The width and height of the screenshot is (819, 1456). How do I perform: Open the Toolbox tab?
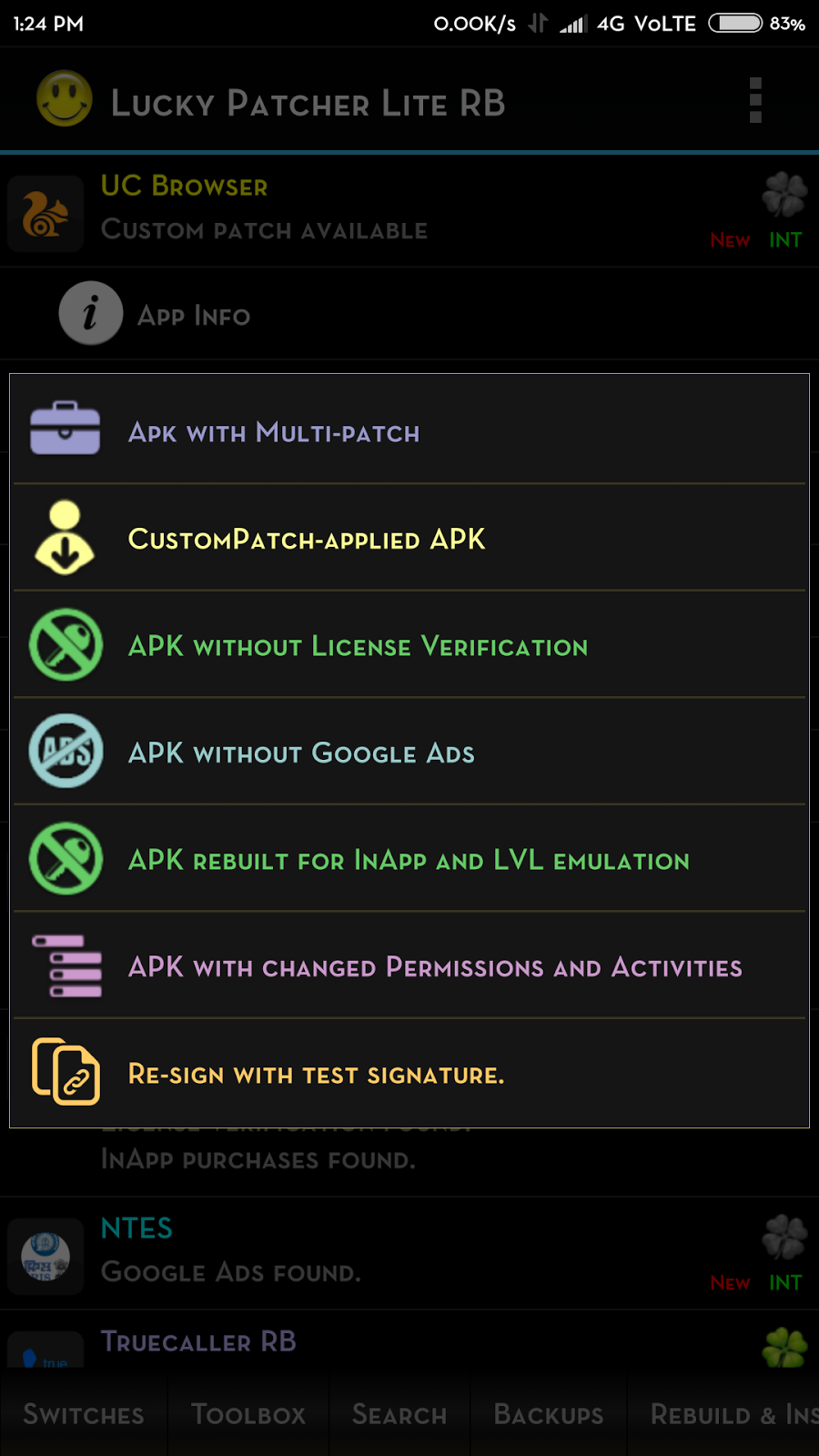pyautogui.click(x=248, y=1415)
